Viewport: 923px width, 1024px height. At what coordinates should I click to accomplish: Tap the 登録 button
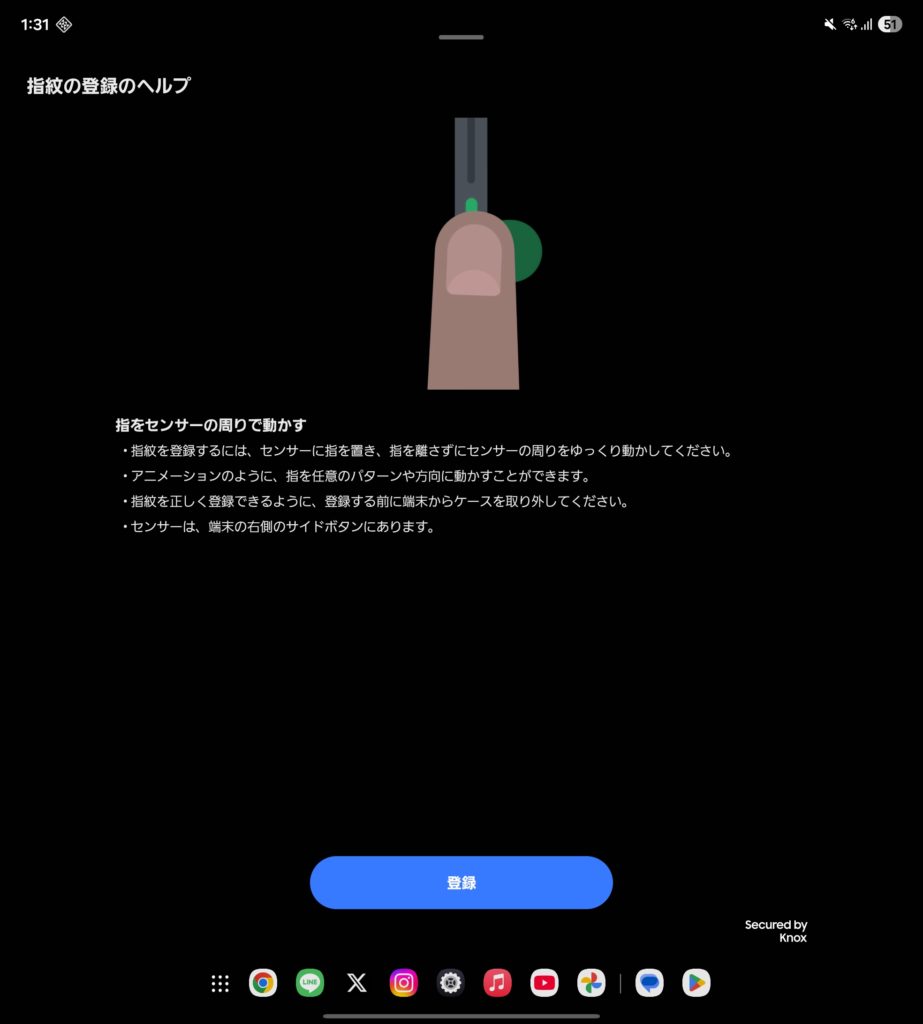(x=461, y=883)
